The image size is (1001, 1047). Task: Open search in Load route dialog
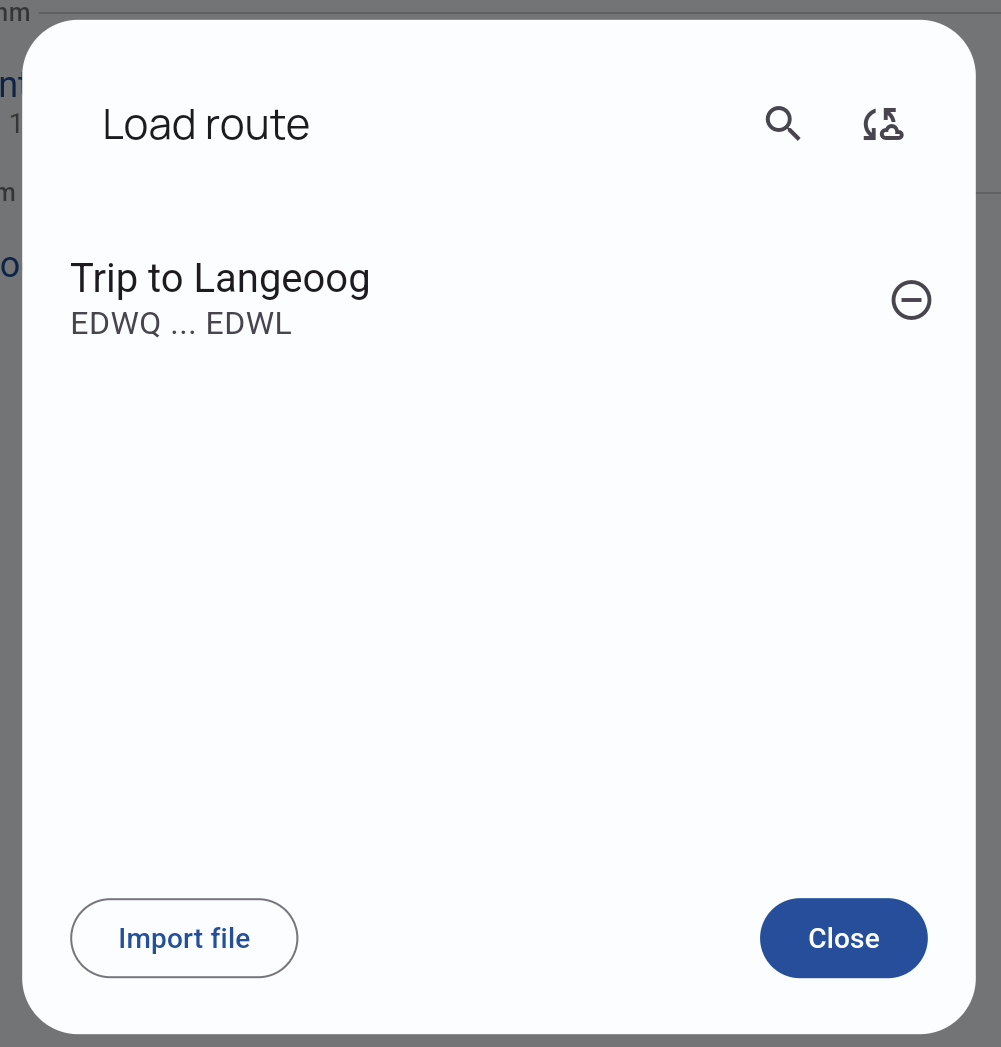pyautogui.click(x=783, y=125)
